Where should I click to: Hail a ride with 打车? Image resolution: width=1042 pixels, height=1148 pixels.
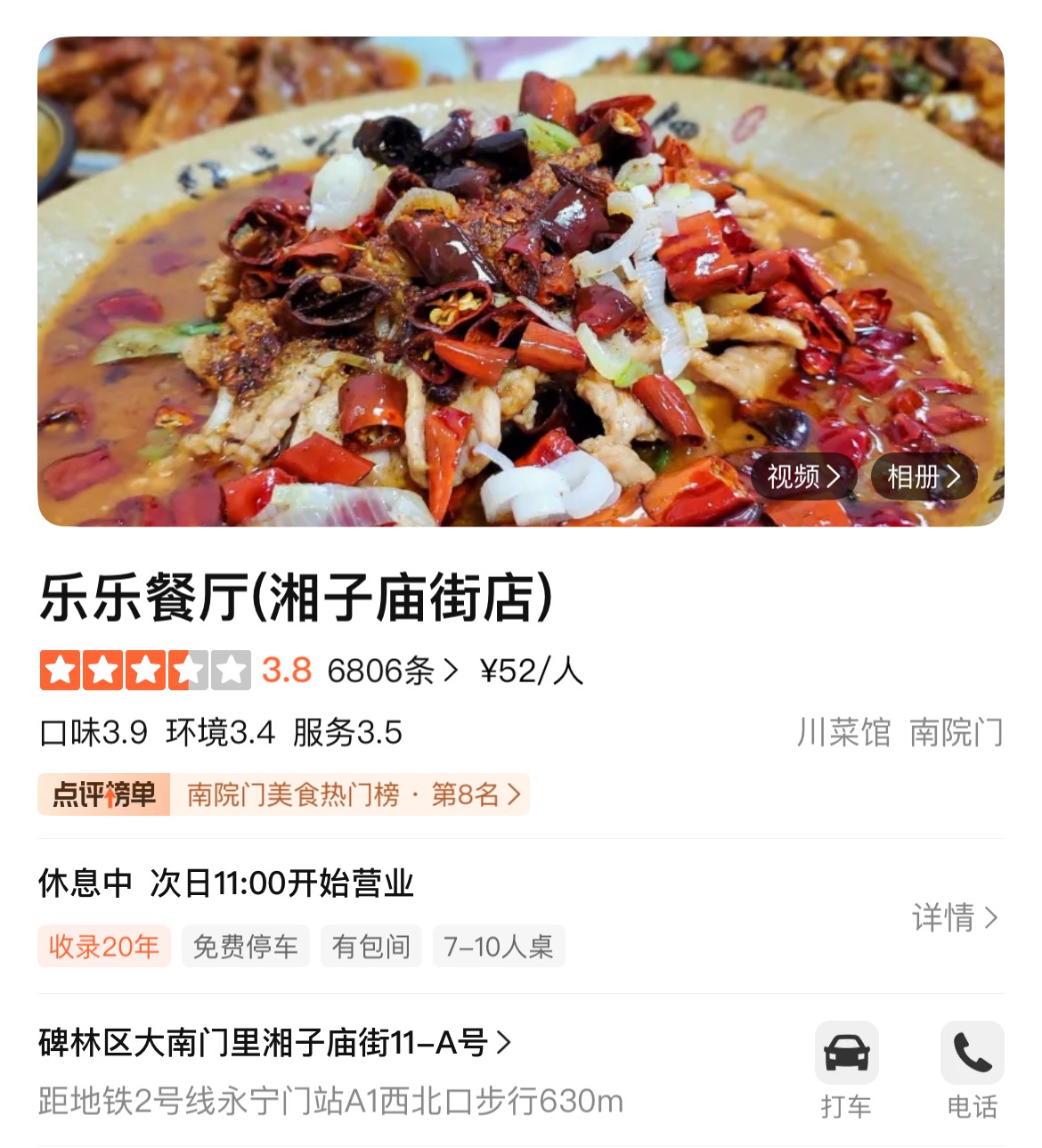(x=846, y=1069)
